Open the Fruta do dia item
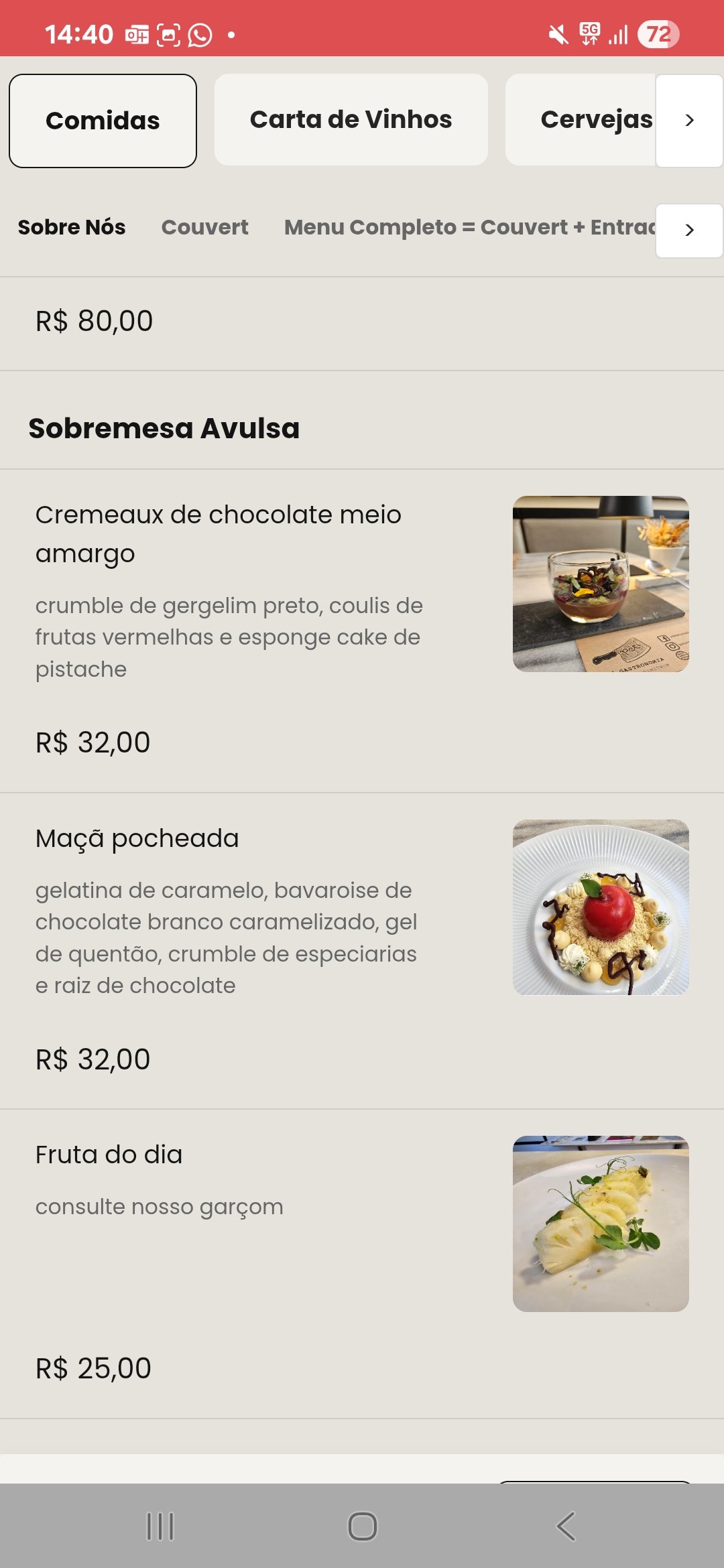This screenshot has width=724, height=1568. (x=109, y=1155)
